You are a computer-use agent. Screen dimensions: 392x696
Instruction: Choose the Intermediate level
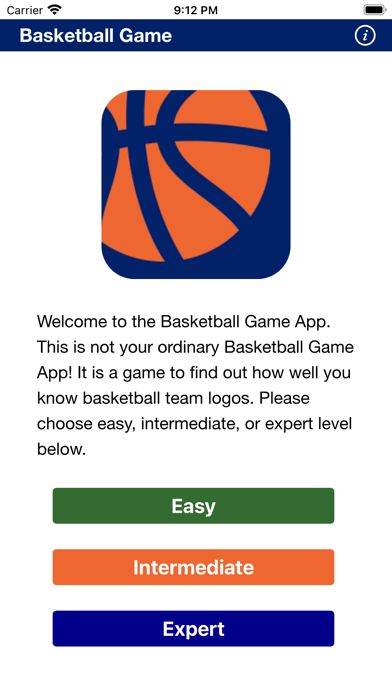(193, 567)
